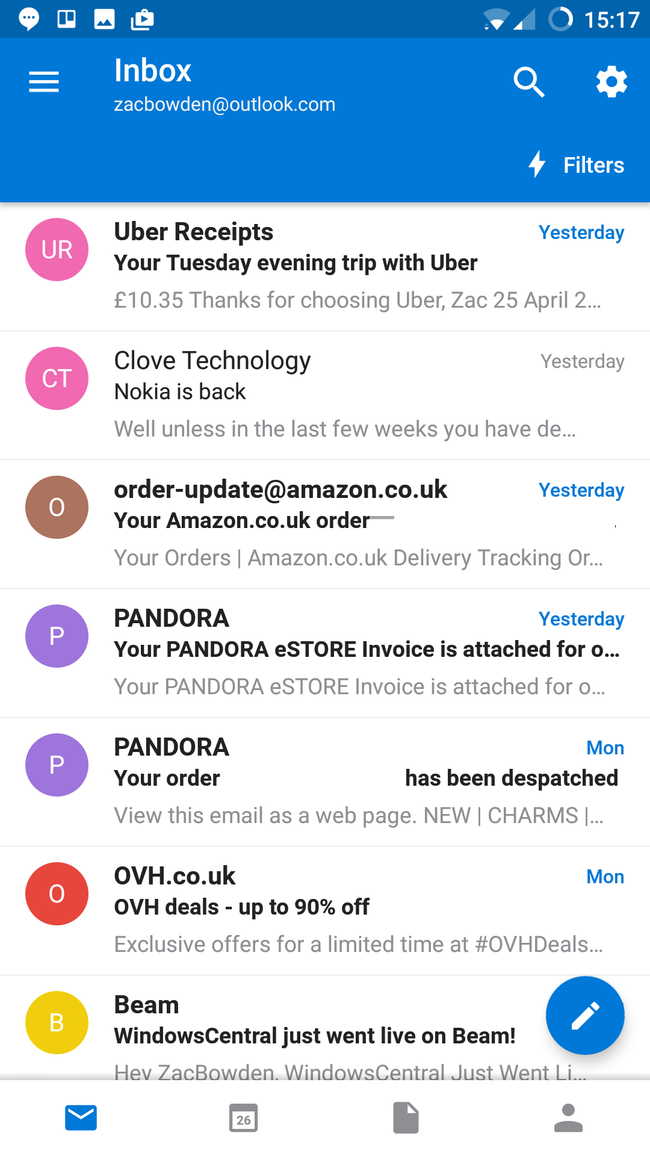Image resolution: width=650 pixels, height=1156 pixels.
Task: Switch to the Files tab
Action: coord(406,1118)
